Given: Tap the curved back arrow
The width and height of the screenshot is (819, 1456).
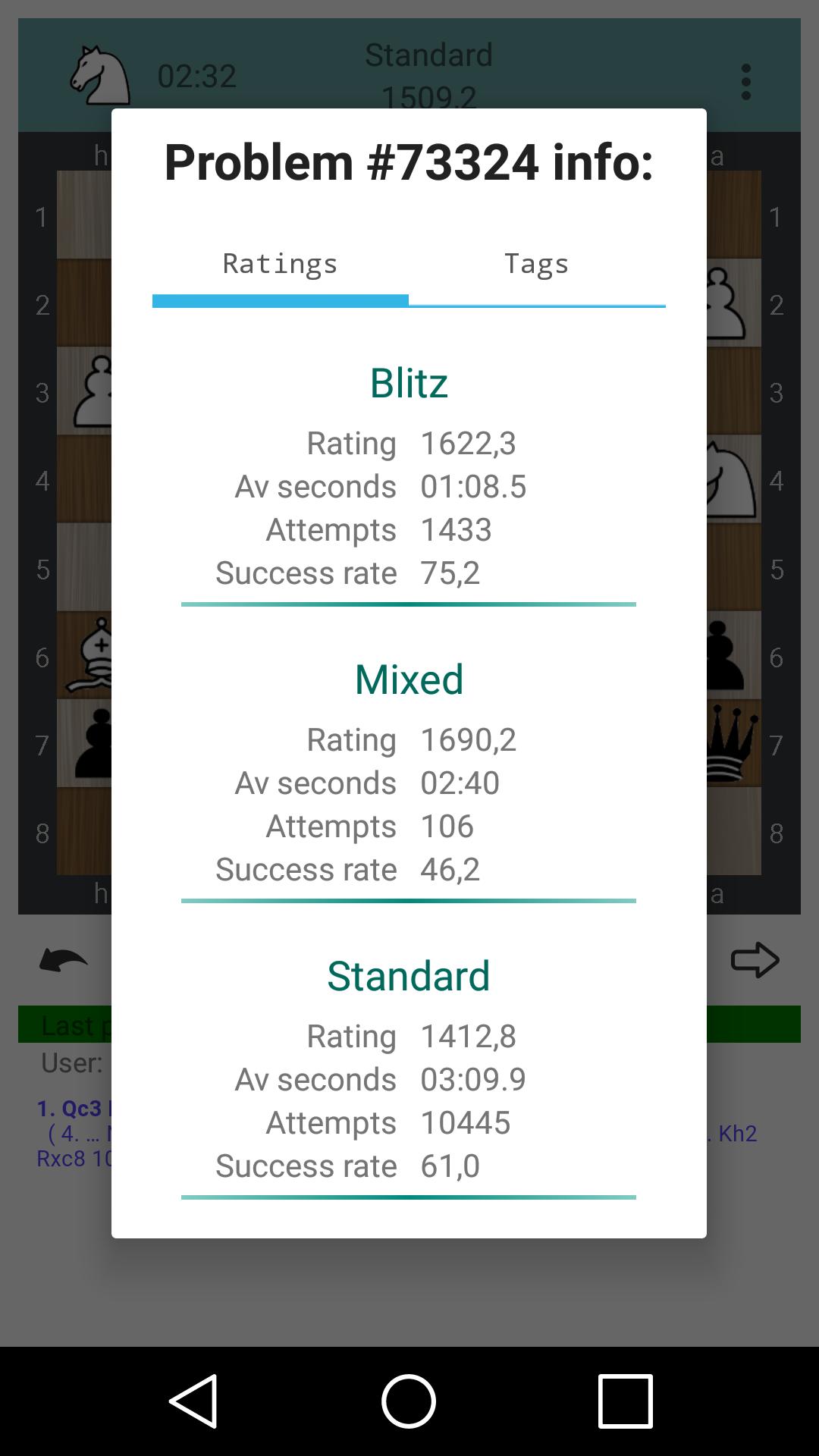Looking at the screenshot, I should coord(64,960).
